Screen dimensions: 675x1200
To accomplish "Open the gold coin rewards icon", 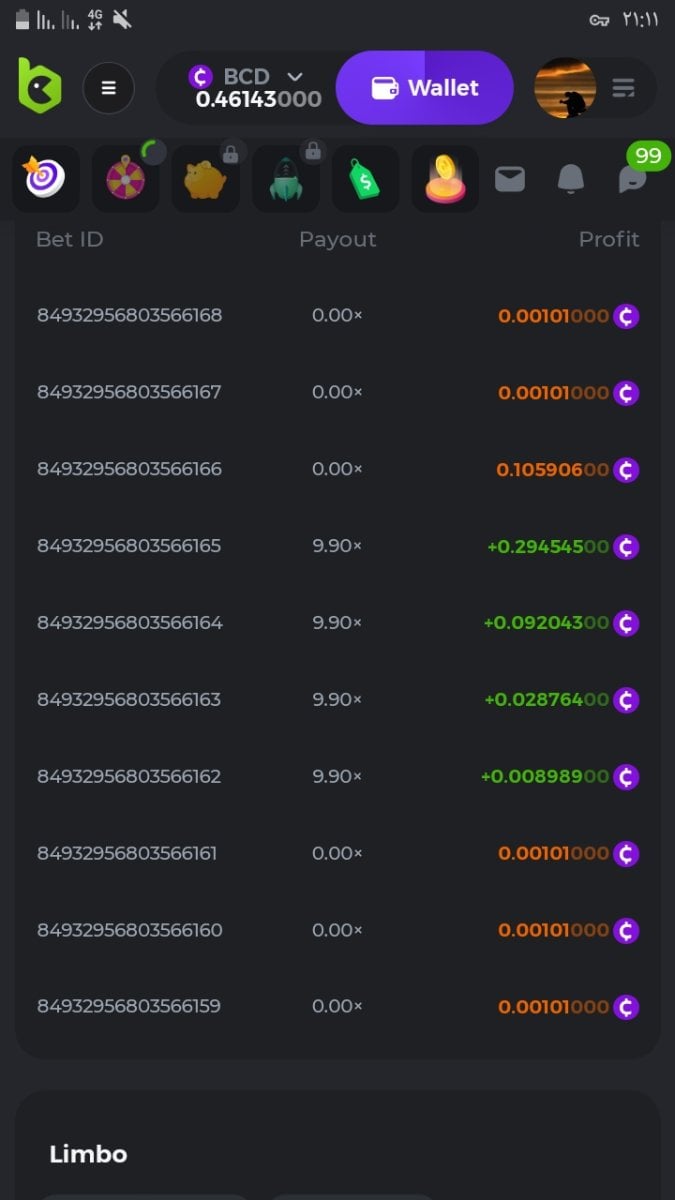I will 445,179.
